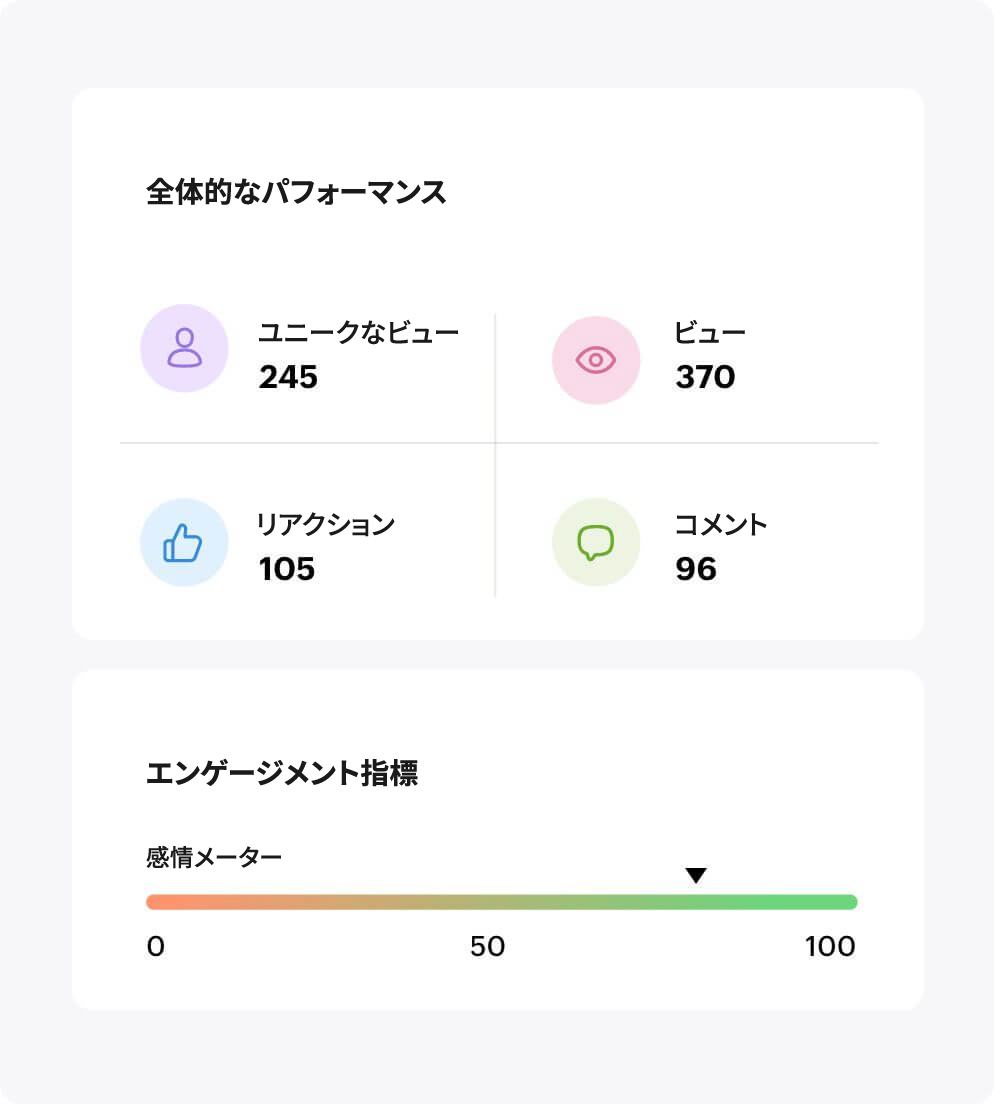994x1104 pixels.
Task: Click the purple user profile icon
Action: point(184,348)
